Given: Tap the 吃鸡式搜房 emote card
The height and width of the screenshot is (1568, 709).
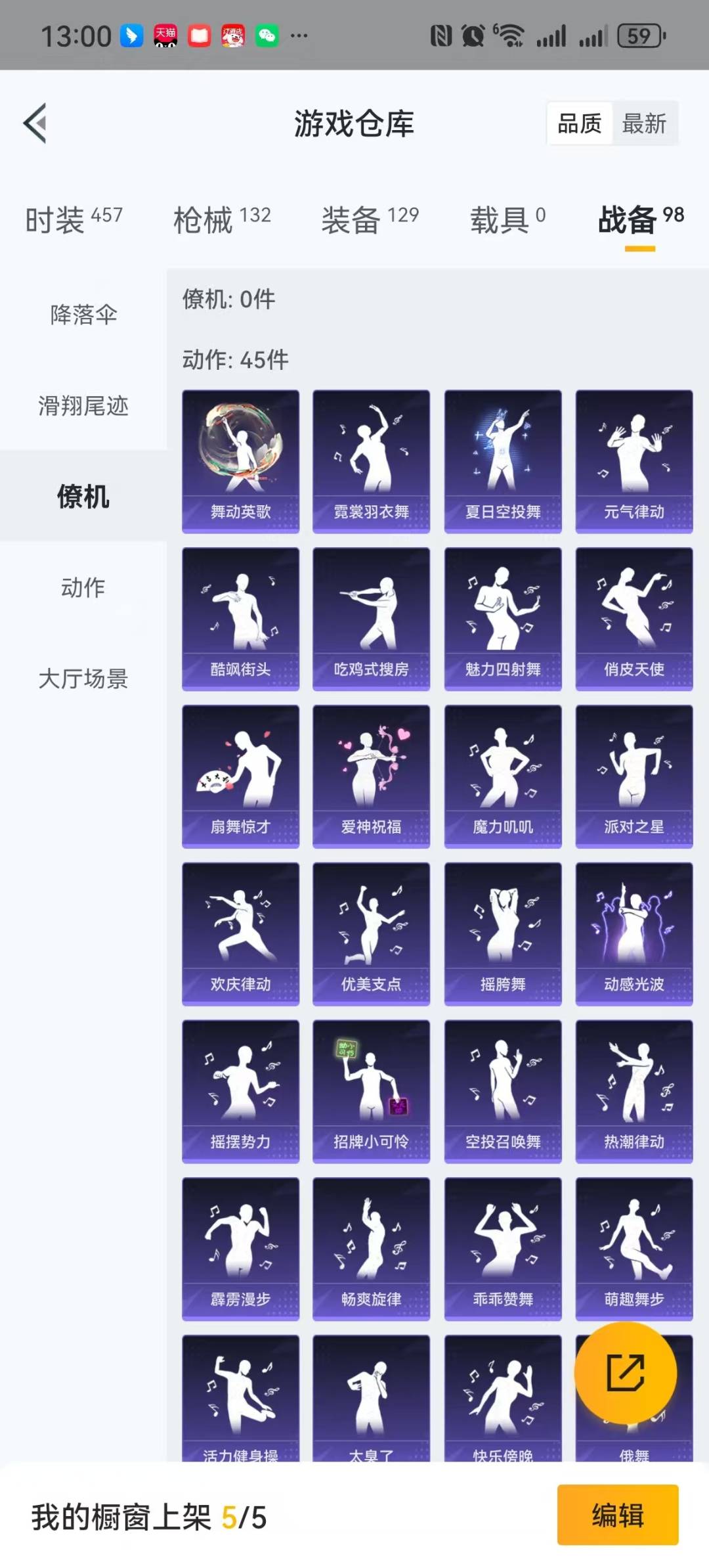Looking at the screenshot, I should [372, 619].
